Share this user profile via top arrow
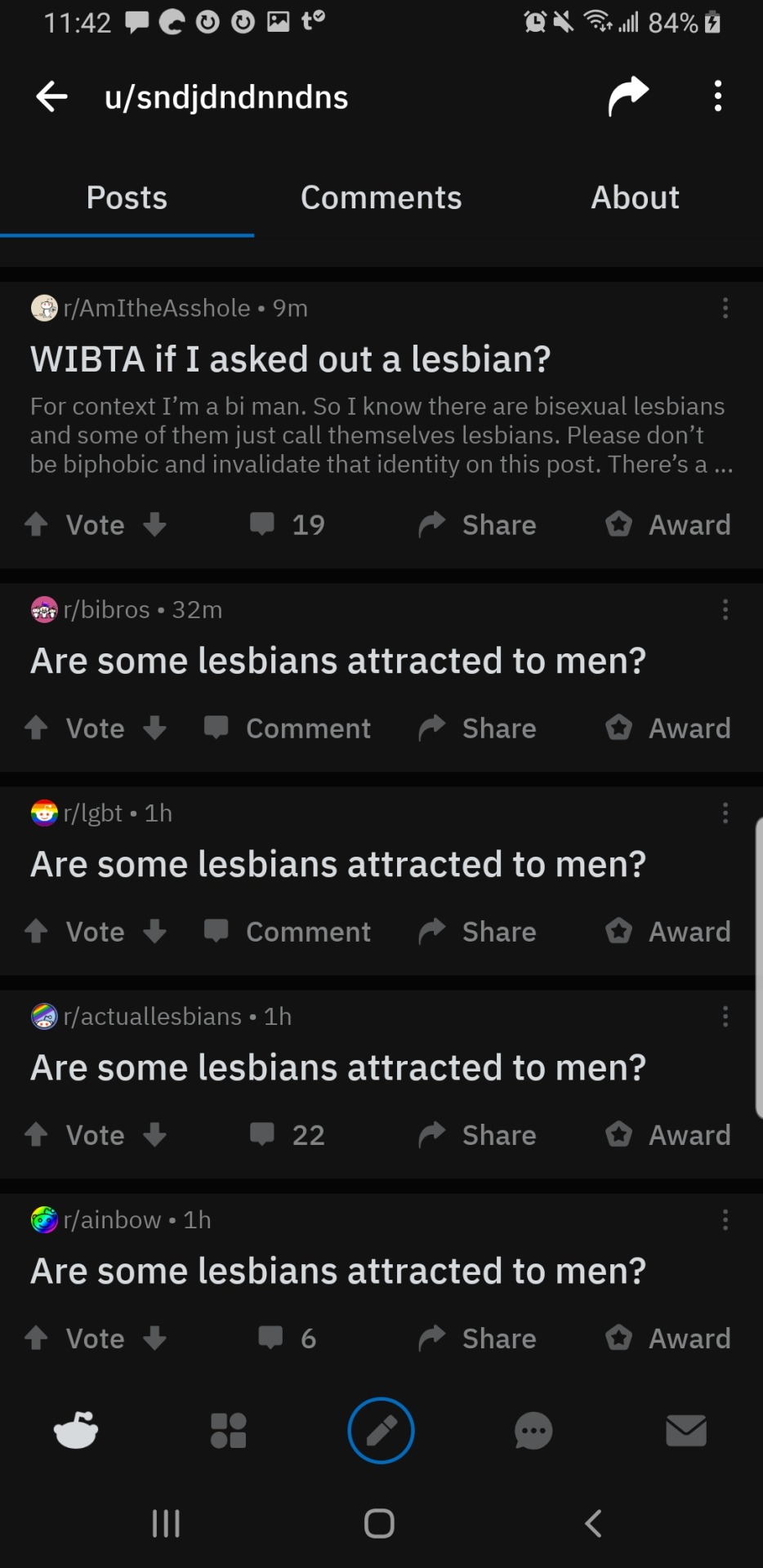Viewport: 763px width, 1568px height. 627,96
